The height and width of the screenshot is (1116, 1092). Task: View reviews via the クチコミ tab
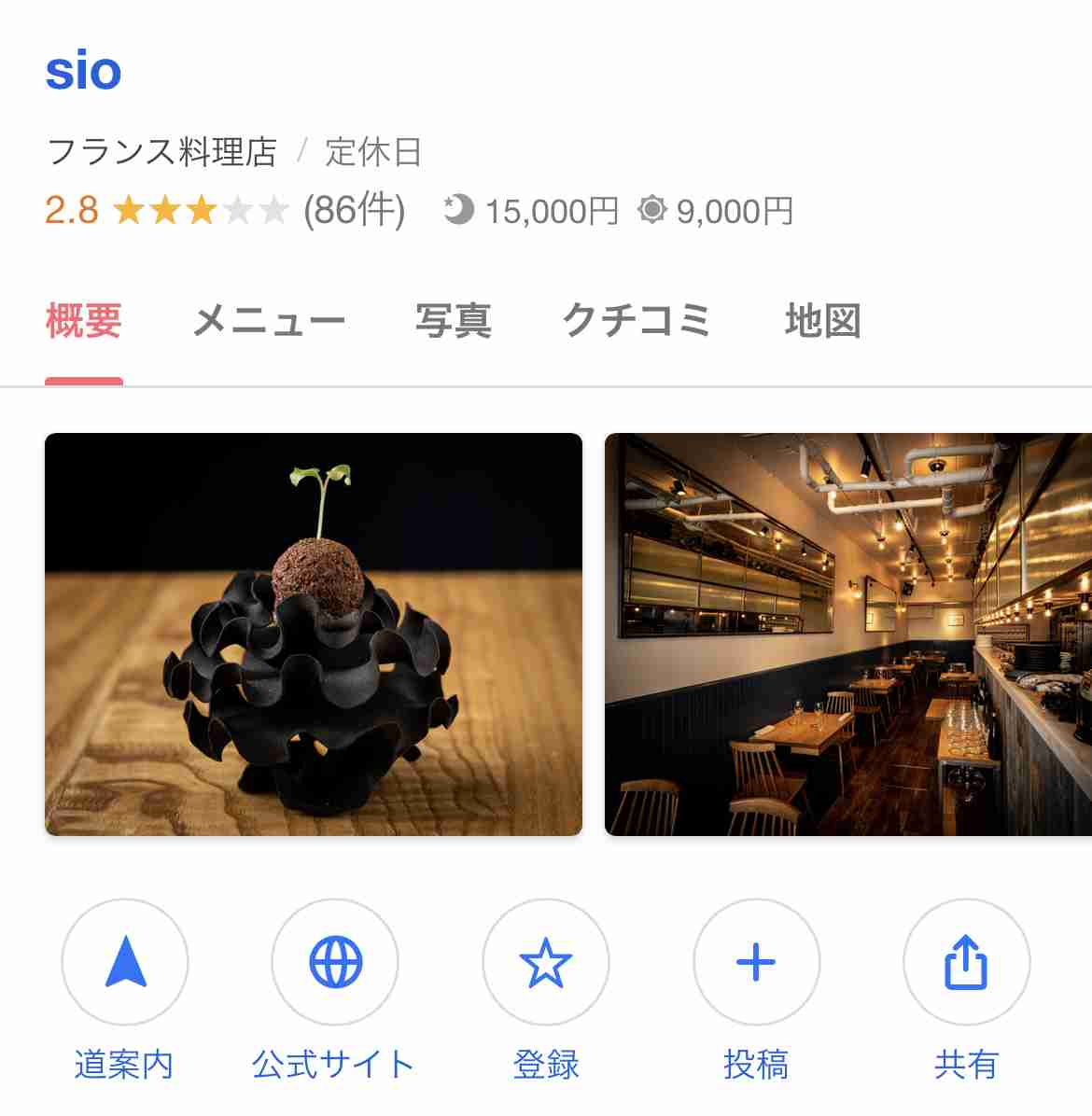click(x=636, y=320)
